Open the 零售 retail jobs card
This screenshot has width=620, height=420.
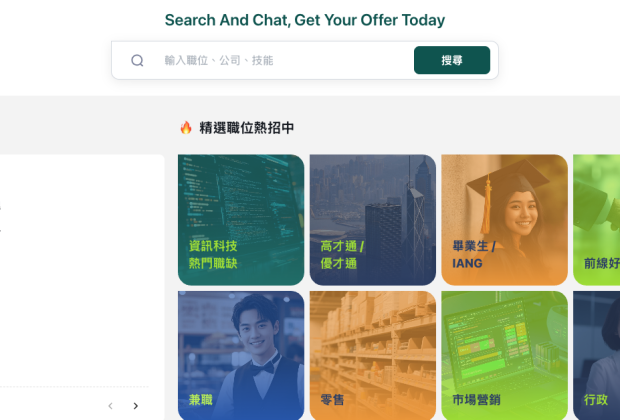tap(372, 355)
